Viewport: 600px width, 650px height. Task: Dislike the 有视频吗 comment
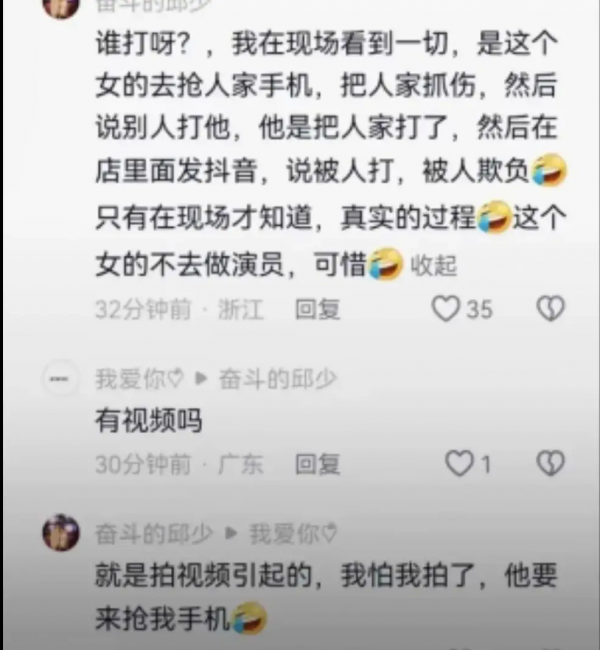tap(551, 464)
